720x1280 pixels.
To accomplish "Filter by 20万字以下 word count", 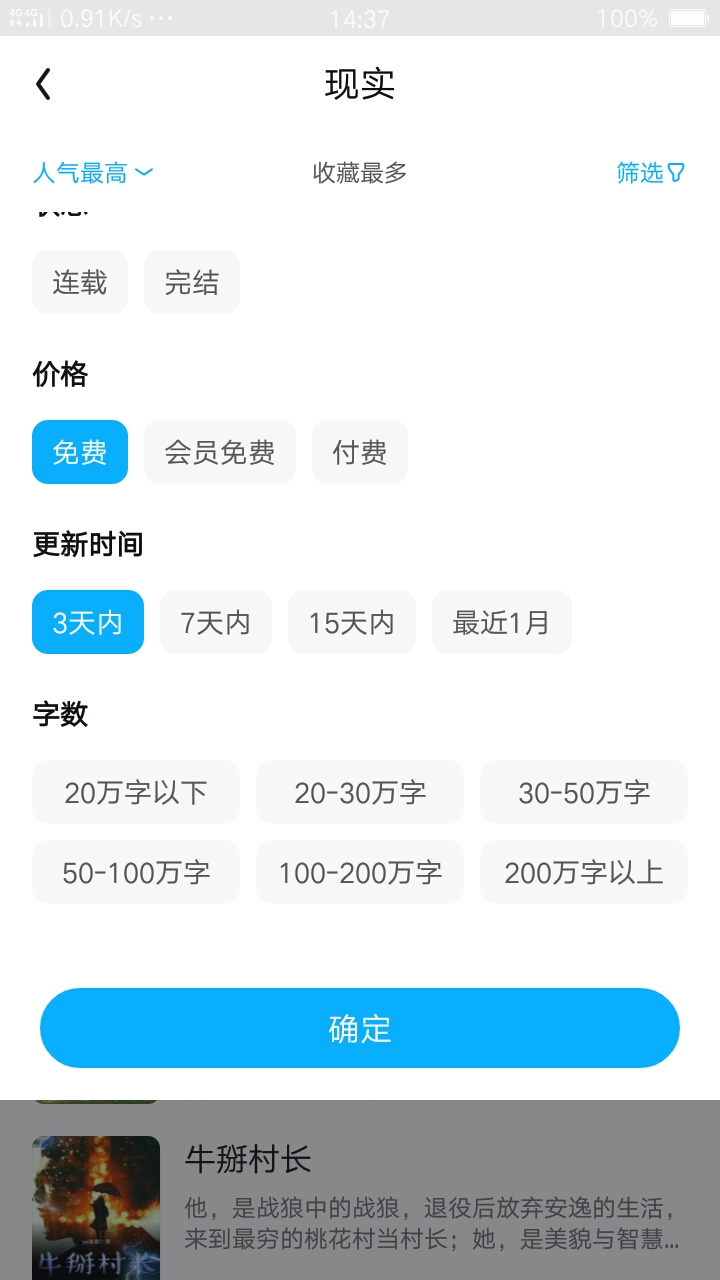I will pos(136,792).
